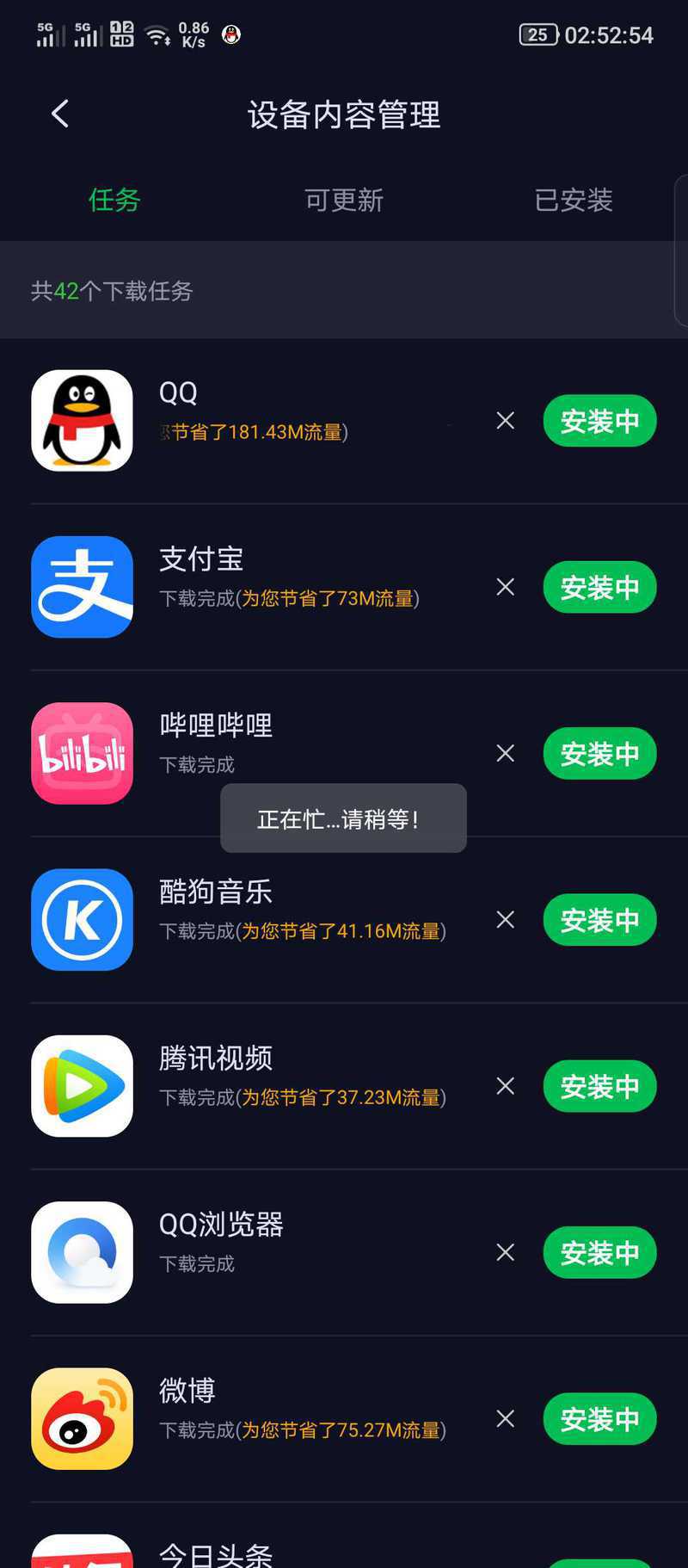Remove the QQ浏览器 task
Screen dimensions: 688x1568
[x=506, y=1252]
